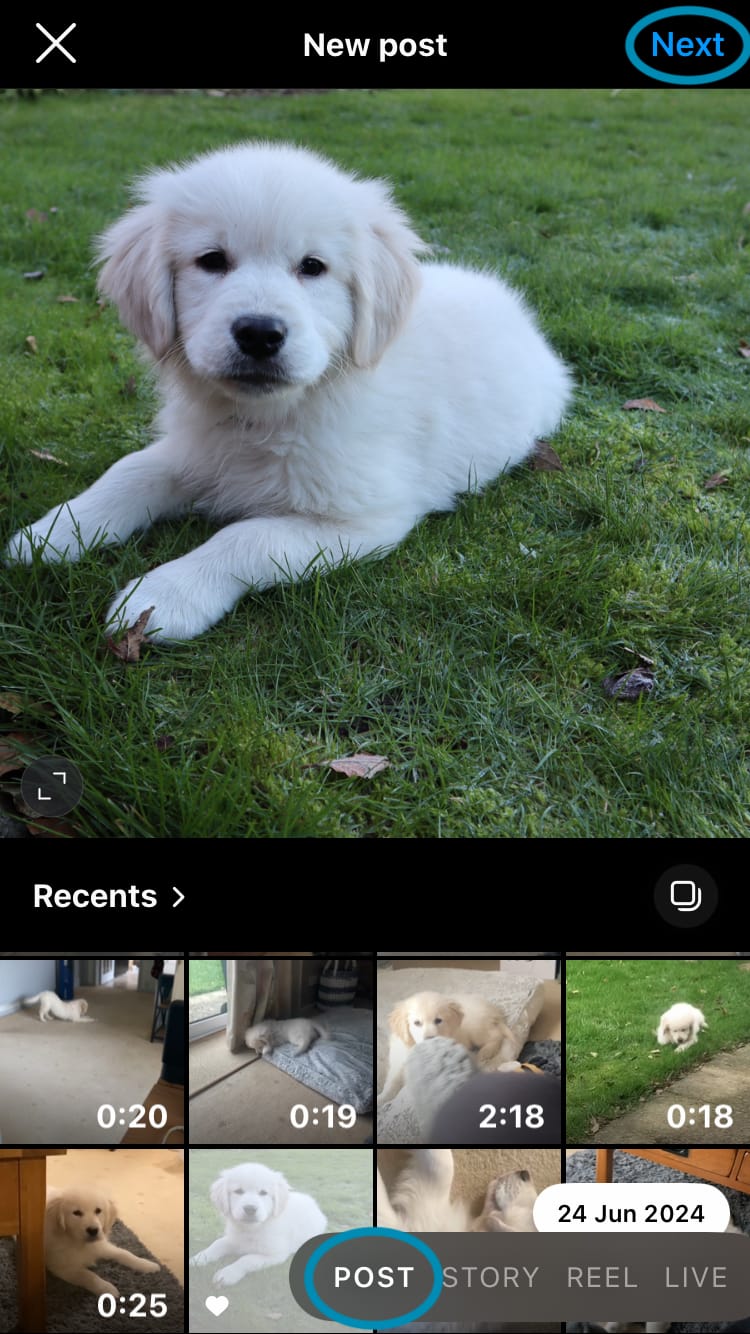Select the 0:20 video thumbnail
This screenshot has width=750, height=1334.
pyautogui.click(x=91, y=1050)
